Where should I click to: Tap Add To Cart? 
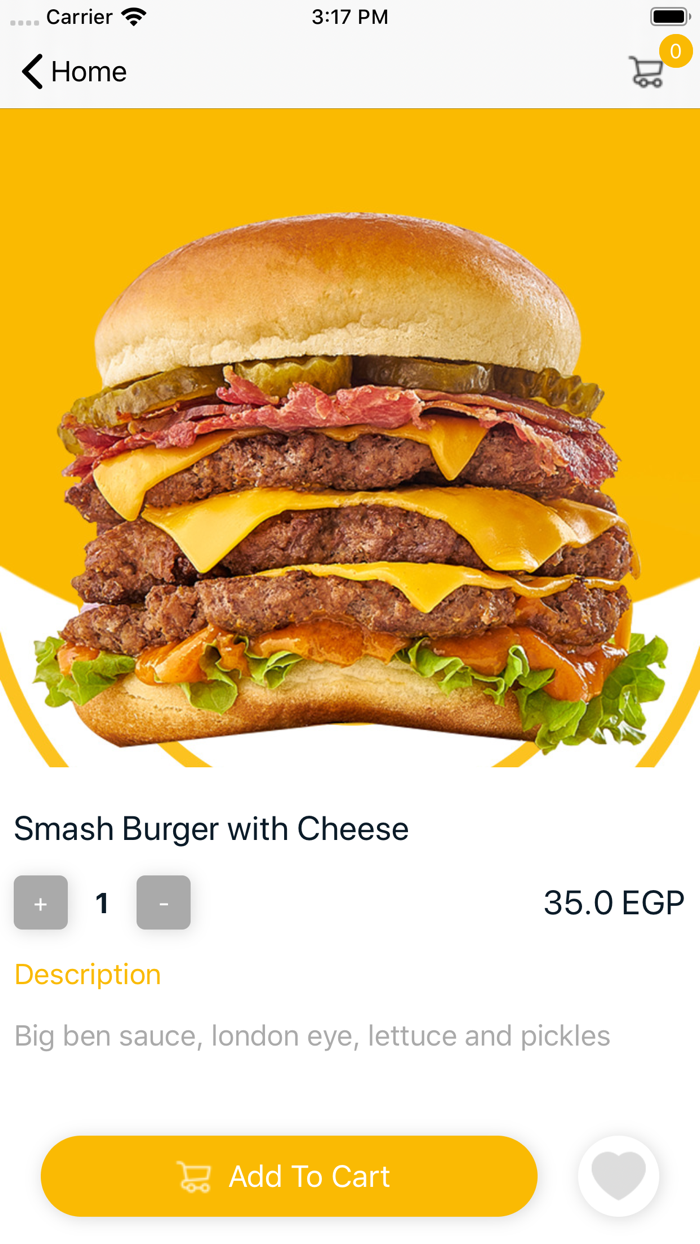coord(289,1176)
